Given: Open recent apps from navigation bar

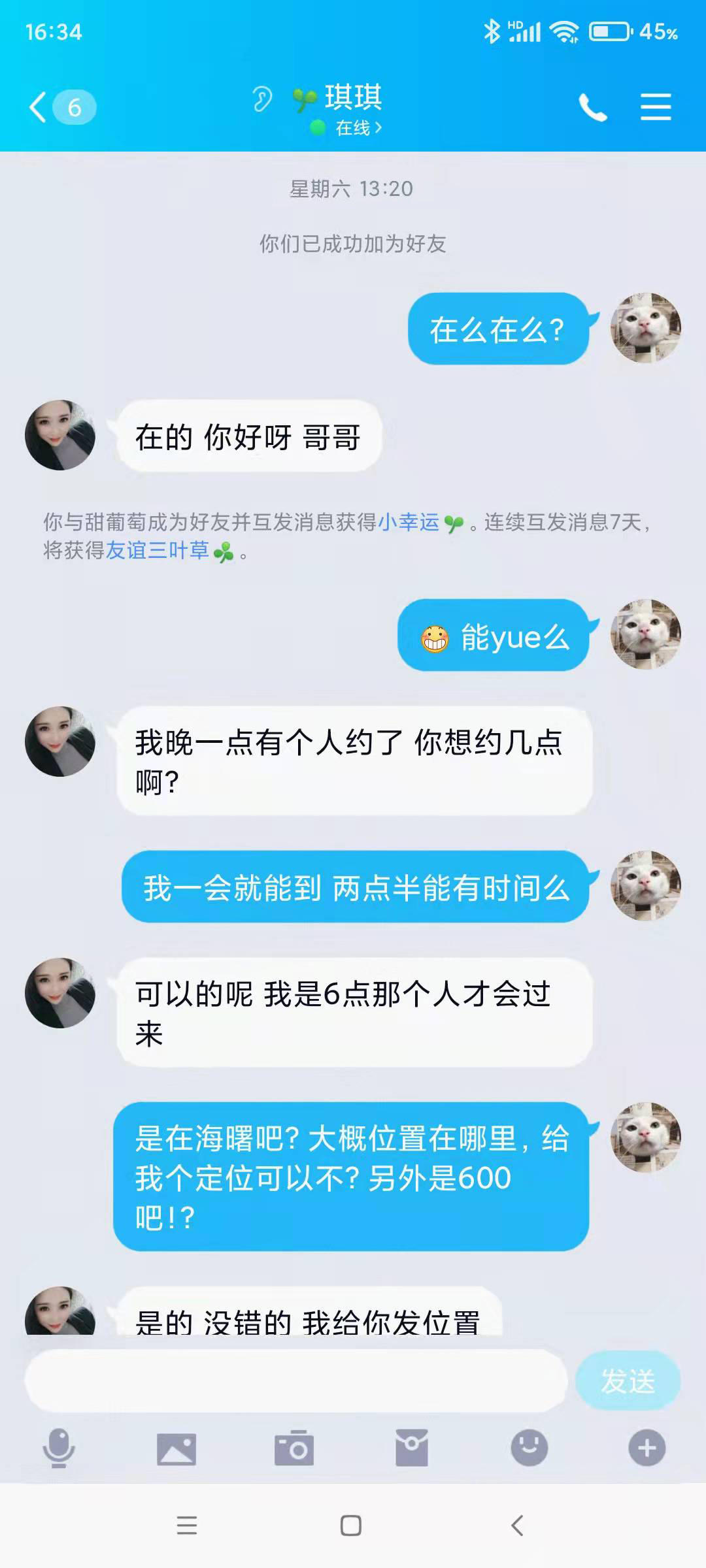Looking at the screenshot, I should pos(187,1526).
